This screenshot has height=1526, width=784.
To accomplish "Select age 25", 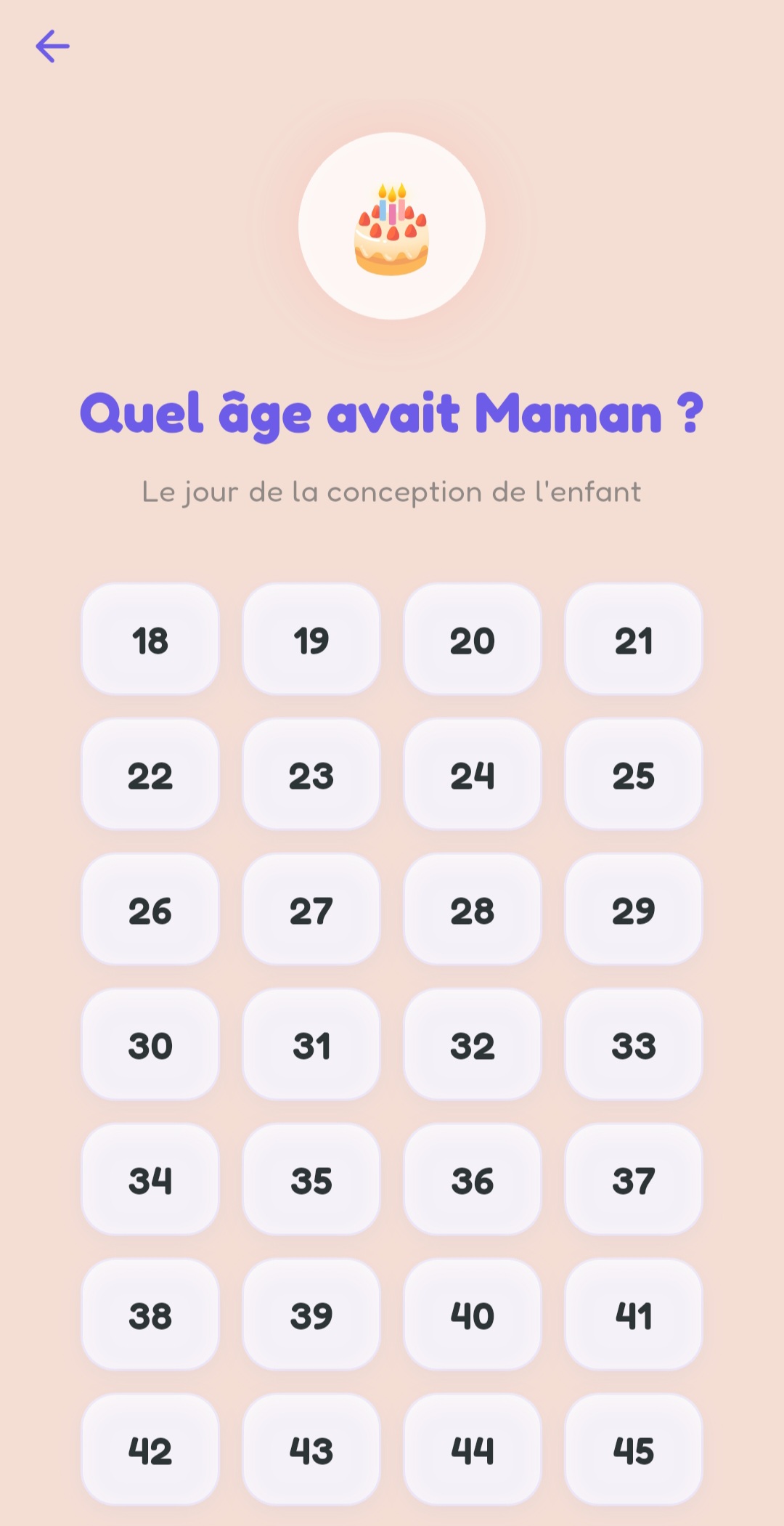I will coord(633,775).
